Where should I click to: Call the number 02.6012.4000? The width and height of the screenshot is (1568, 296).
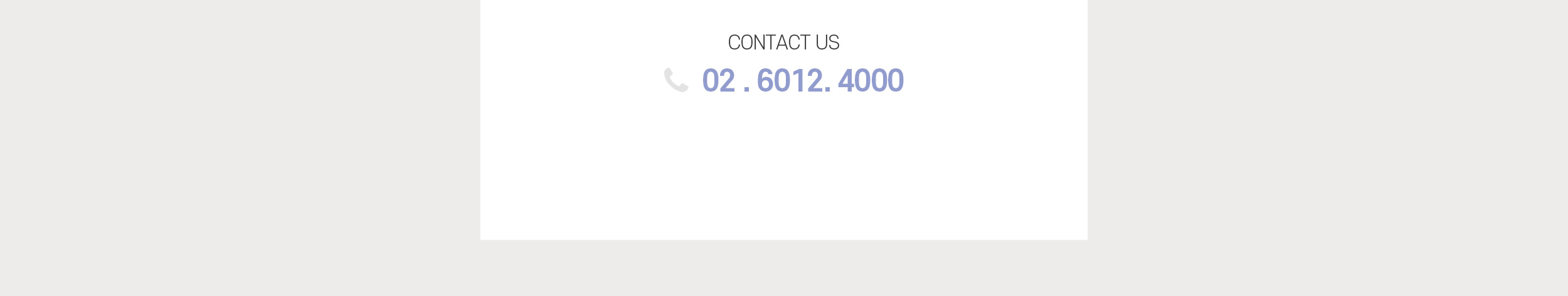(x=802, y=80)
